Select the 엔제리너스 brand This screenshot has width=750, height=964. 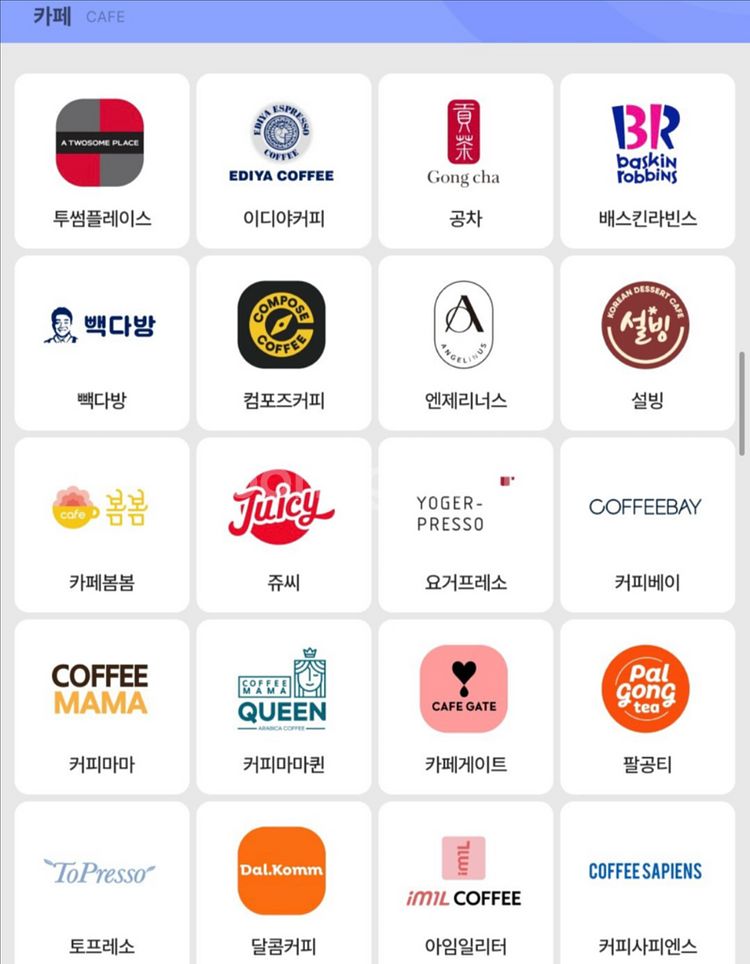click(465, 343)
